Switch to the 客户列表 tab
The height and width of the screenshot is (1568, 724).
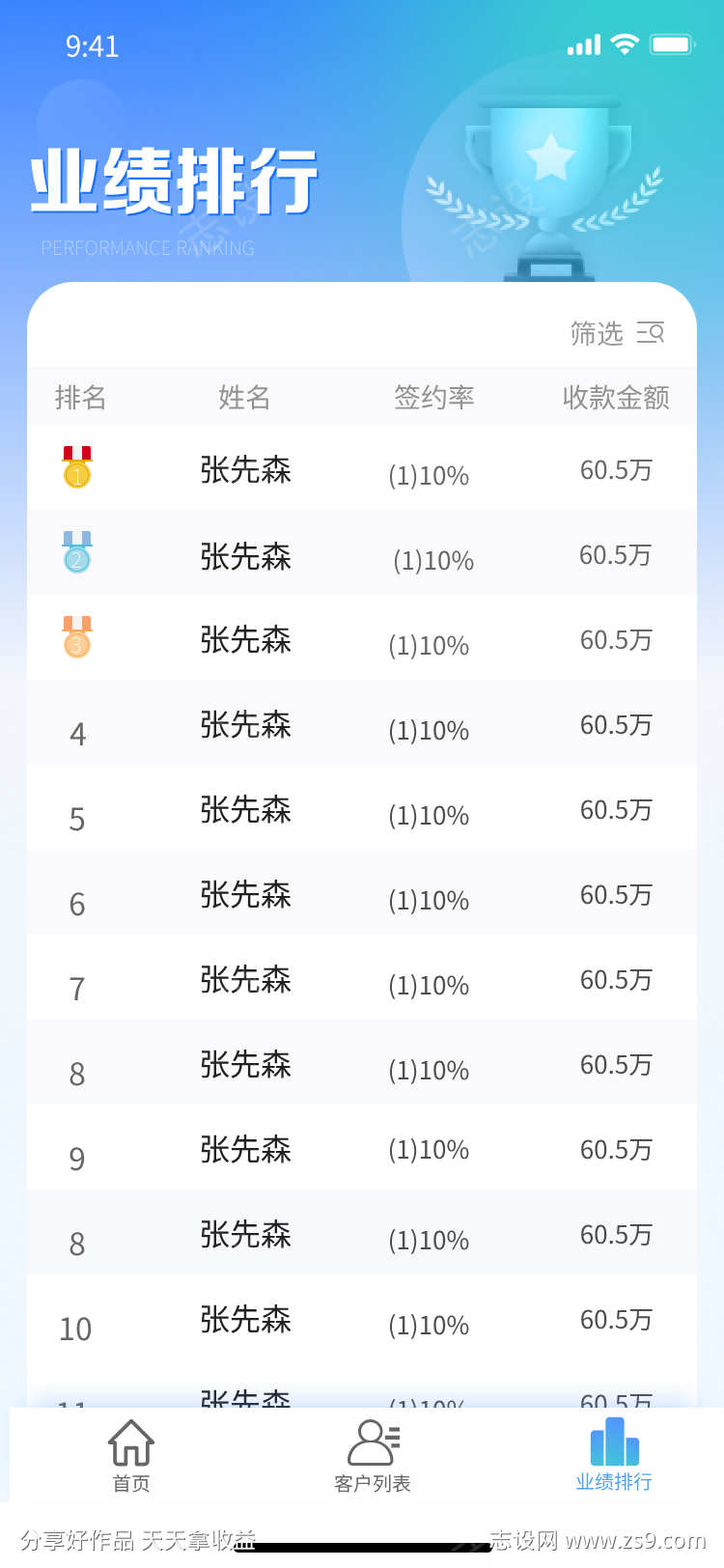(x=371, y=1460)
